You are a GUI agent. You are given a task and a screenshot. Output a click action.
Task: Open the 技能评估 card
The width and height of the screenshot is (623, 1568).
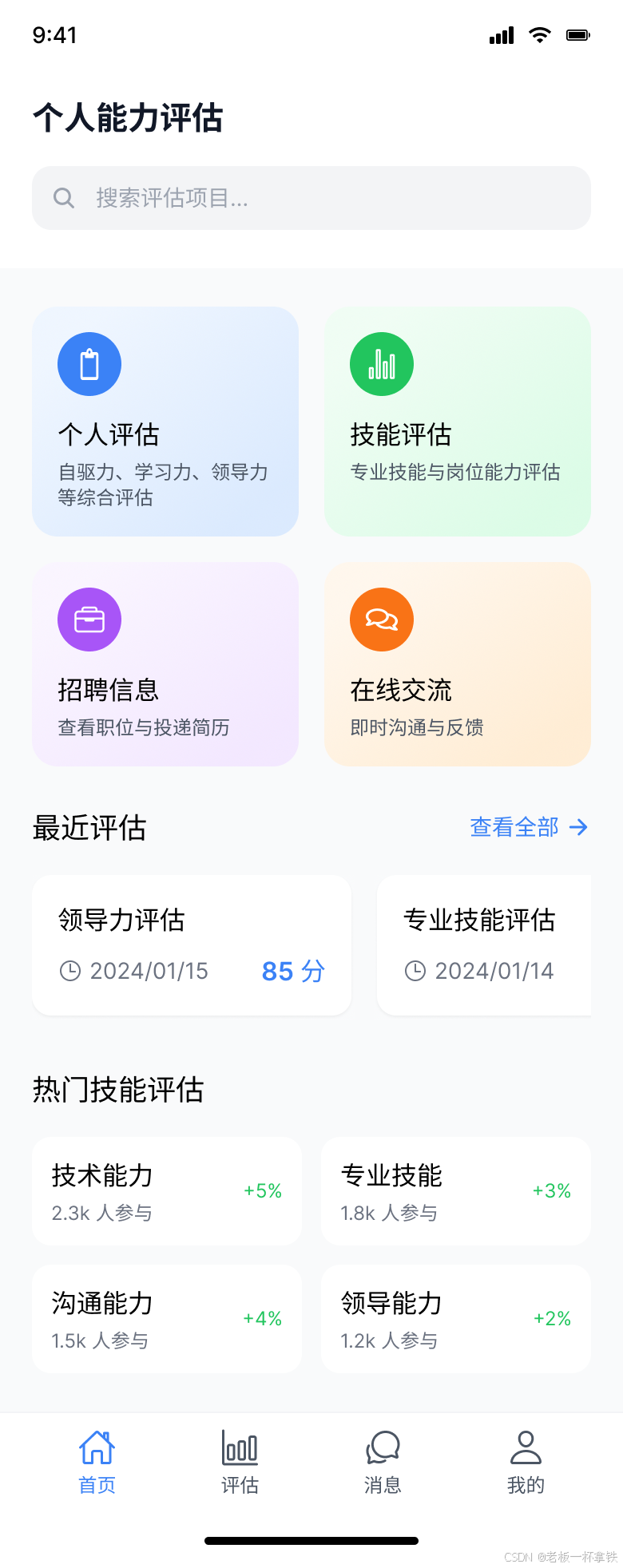457,422
